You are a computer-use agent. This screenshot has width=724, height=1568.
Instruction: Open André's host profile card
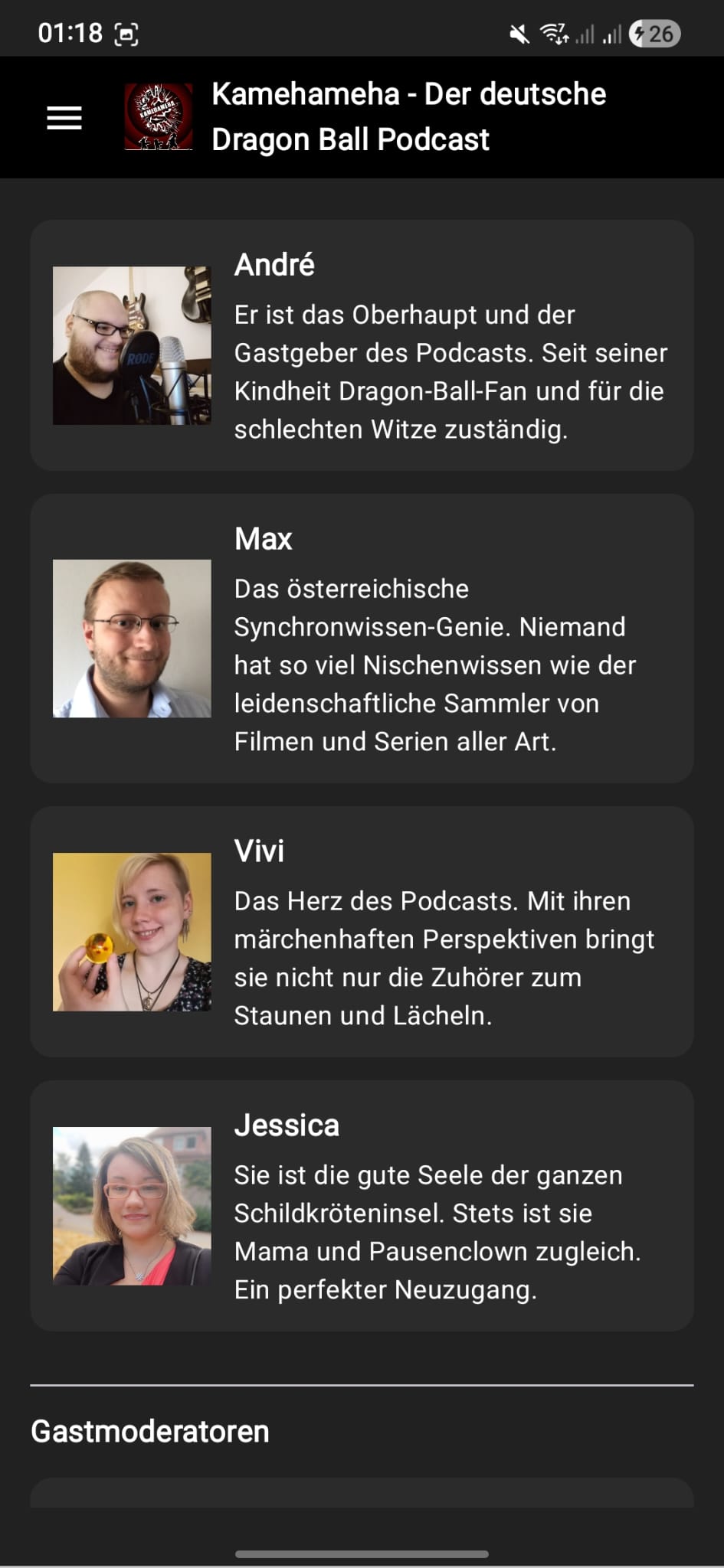coord(362,345)
